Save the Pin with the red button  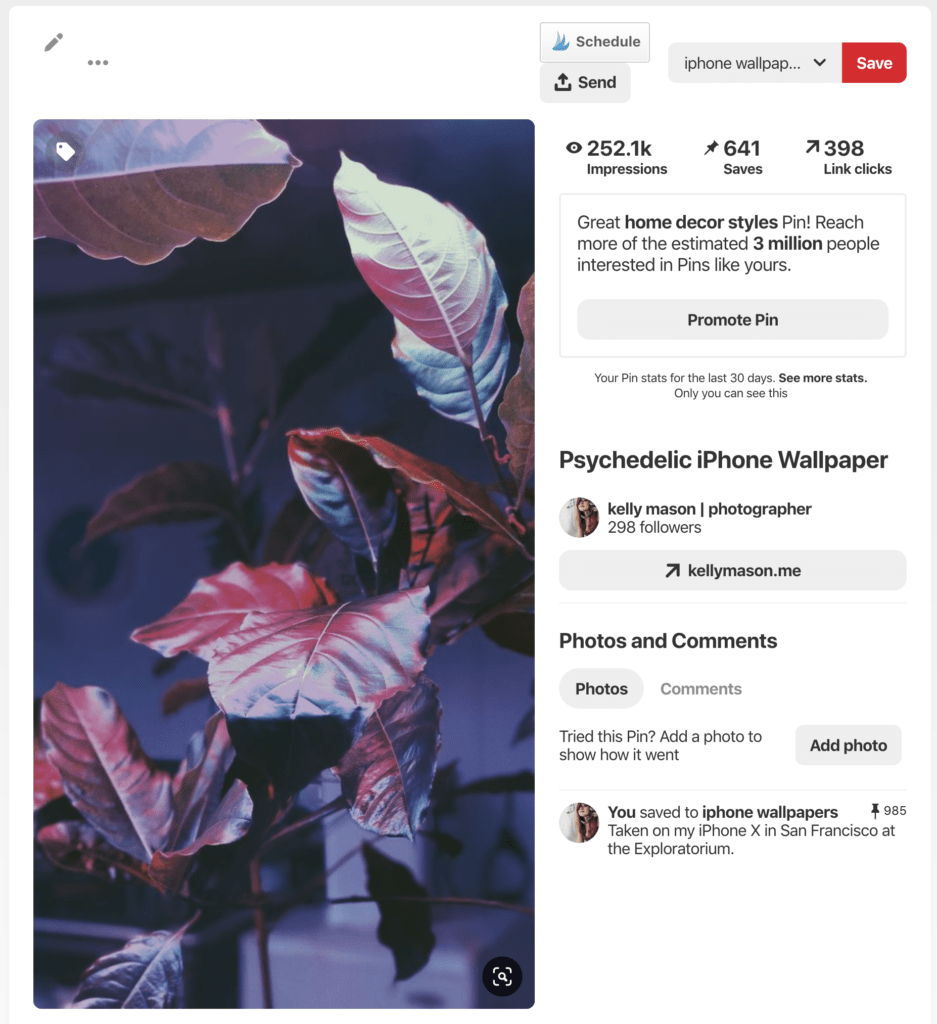tap(873, 63)
